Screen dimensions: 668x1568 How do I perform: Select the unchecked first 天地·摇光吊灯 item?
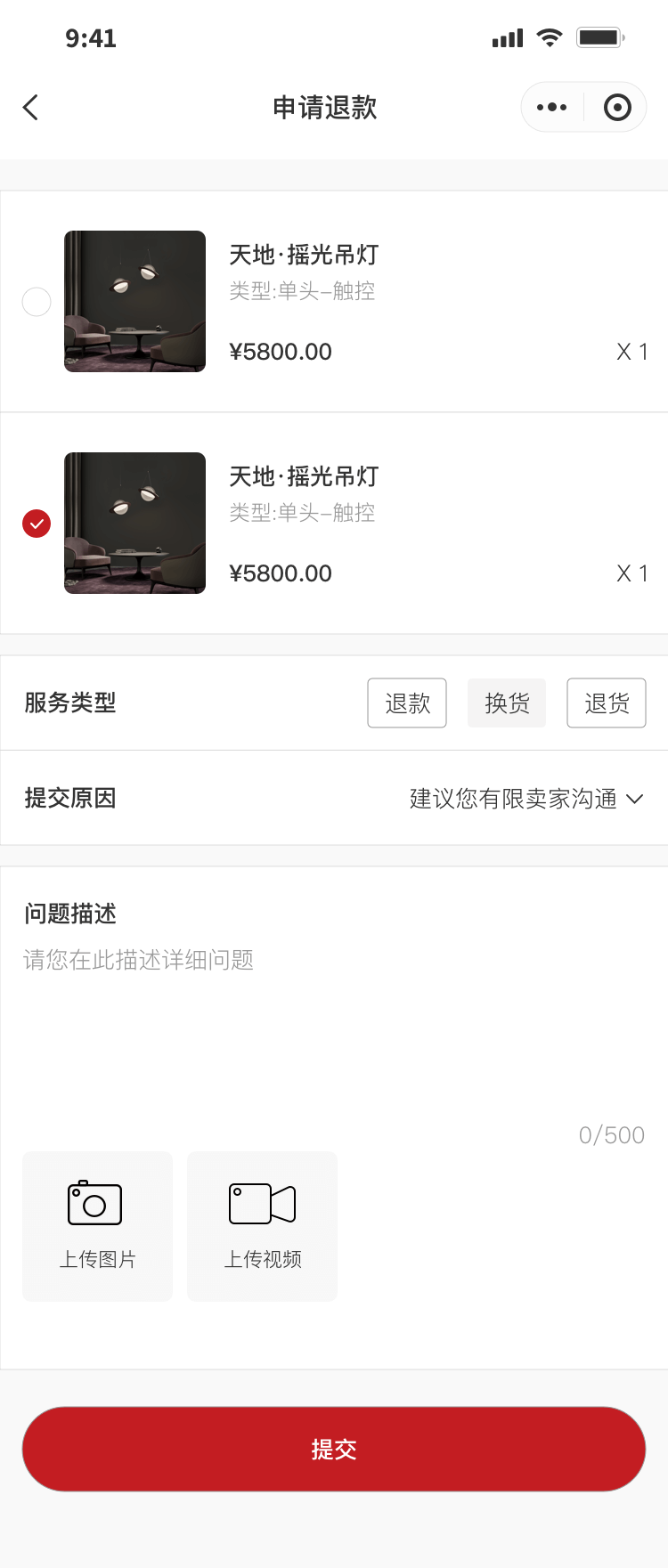[37, 302]
